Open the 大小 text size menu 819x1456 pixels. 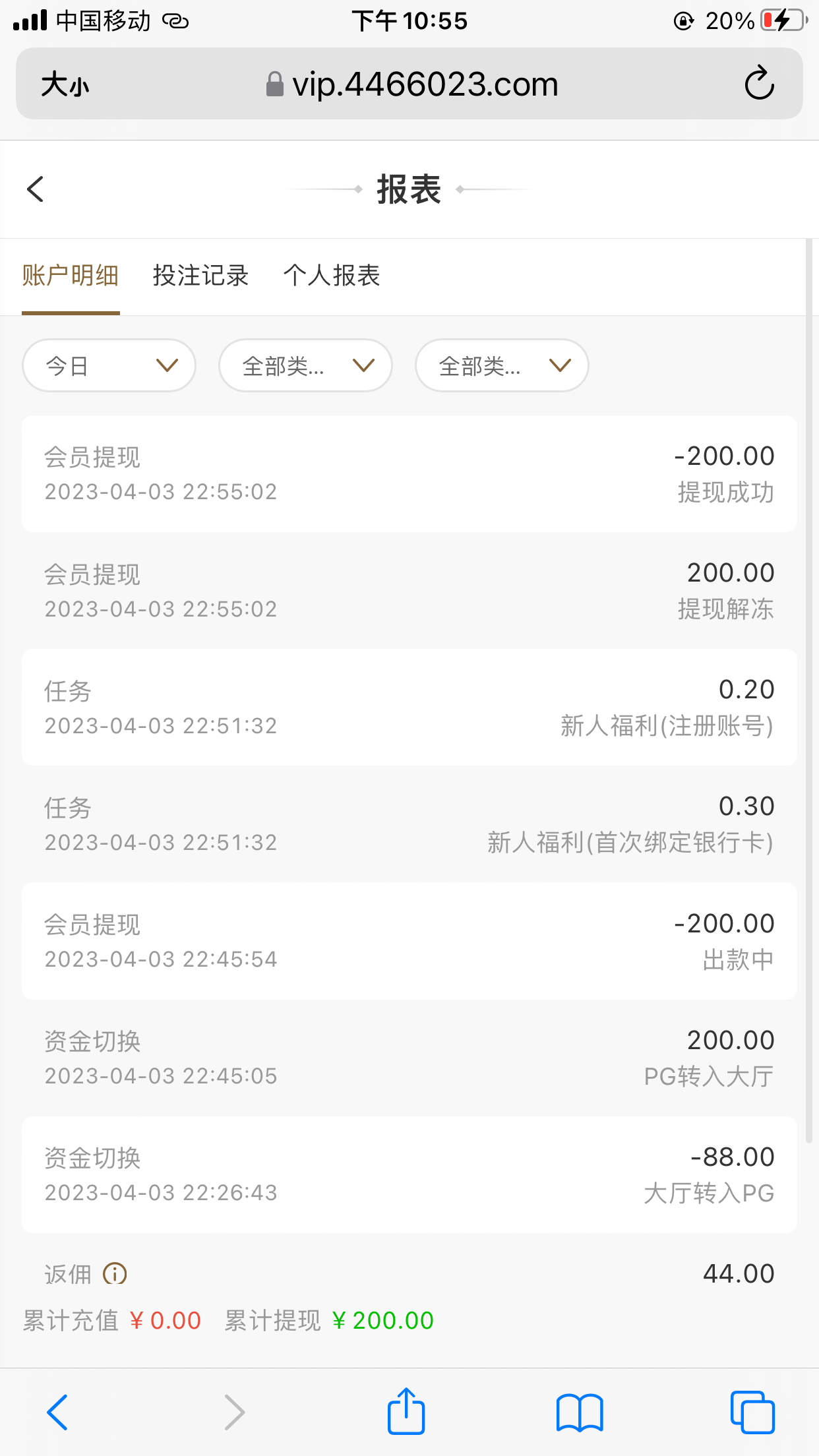65,85
